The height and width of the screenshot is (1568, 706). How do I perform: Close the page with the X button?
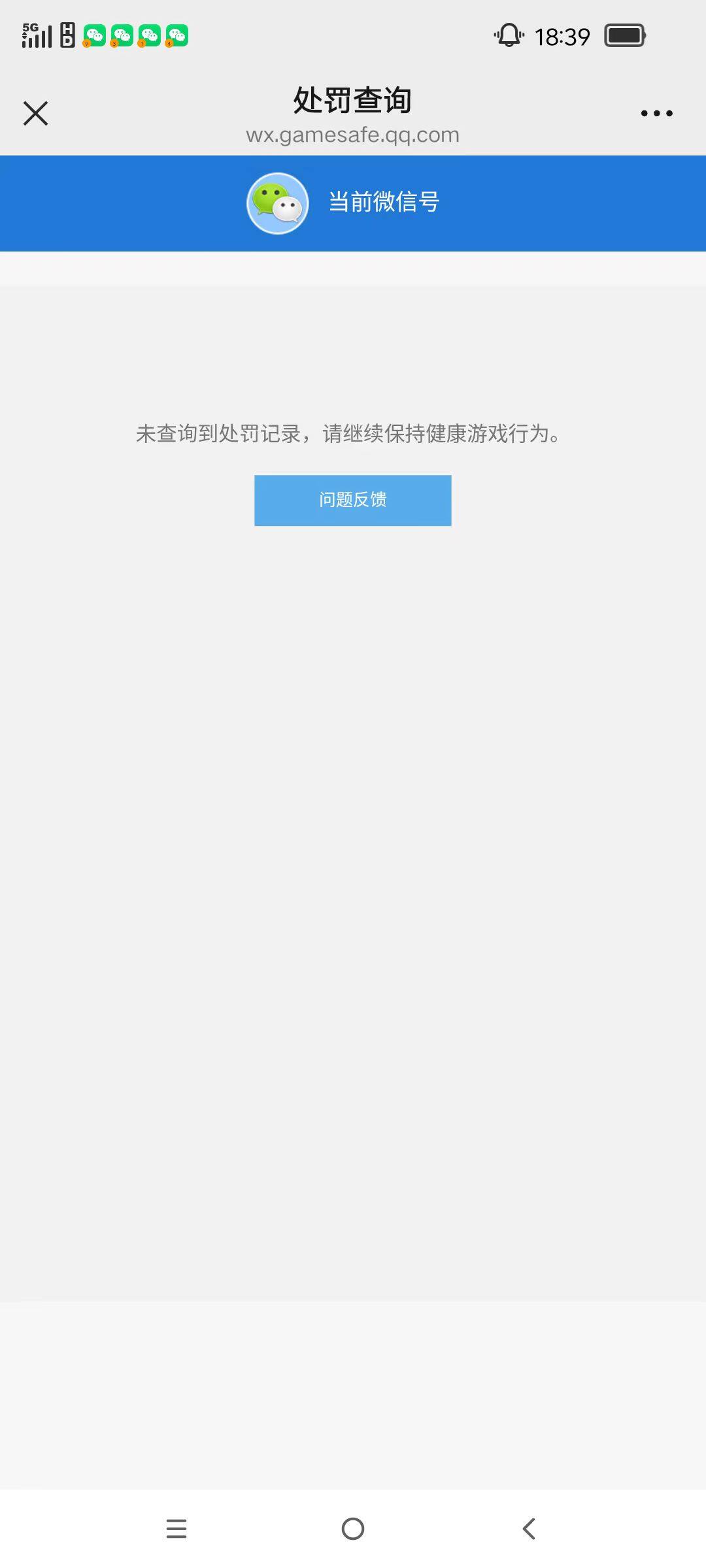[x=36, y=112]
